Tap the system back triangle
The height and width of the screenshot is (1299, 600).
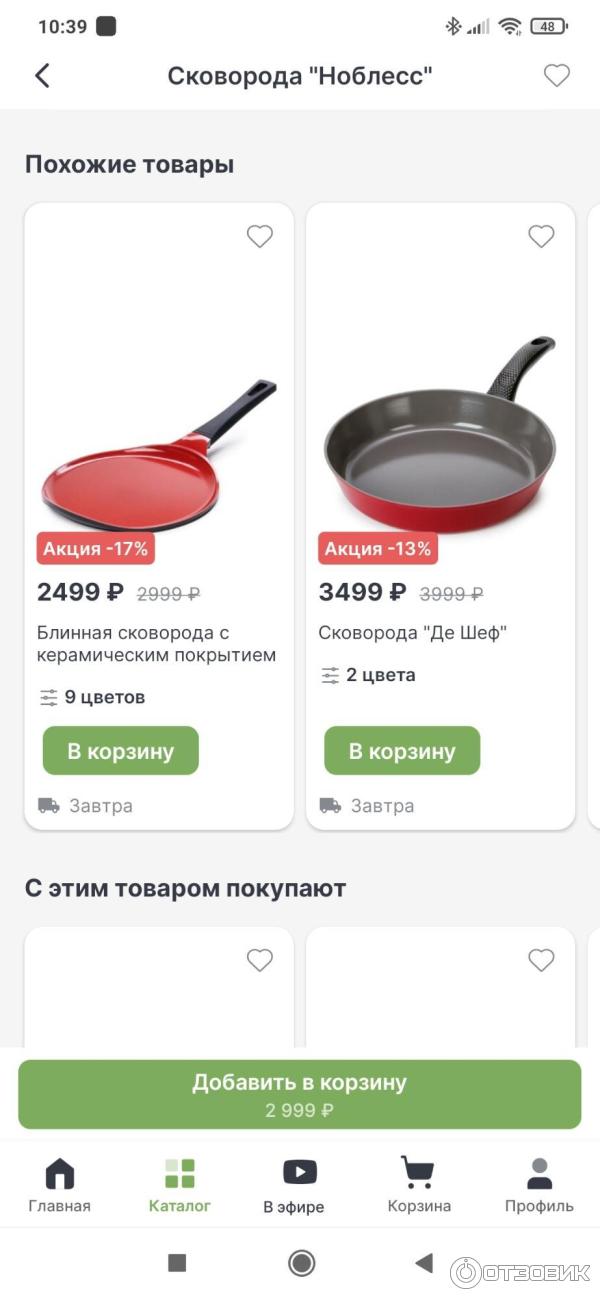[x=424, y=1263]
